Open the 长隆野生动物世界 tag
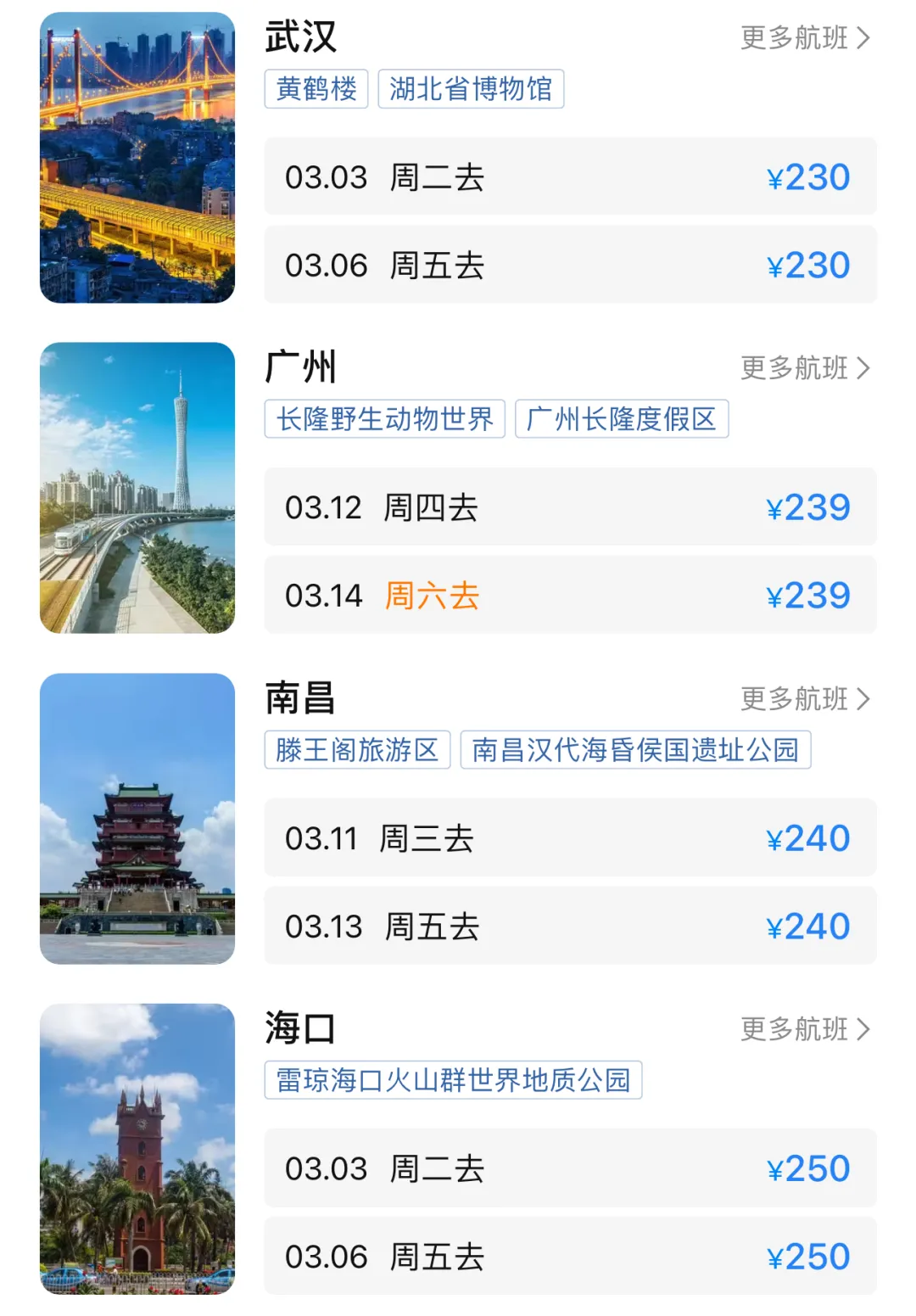The width and height of the screenshot is (916, 1316). pos(385,419)
